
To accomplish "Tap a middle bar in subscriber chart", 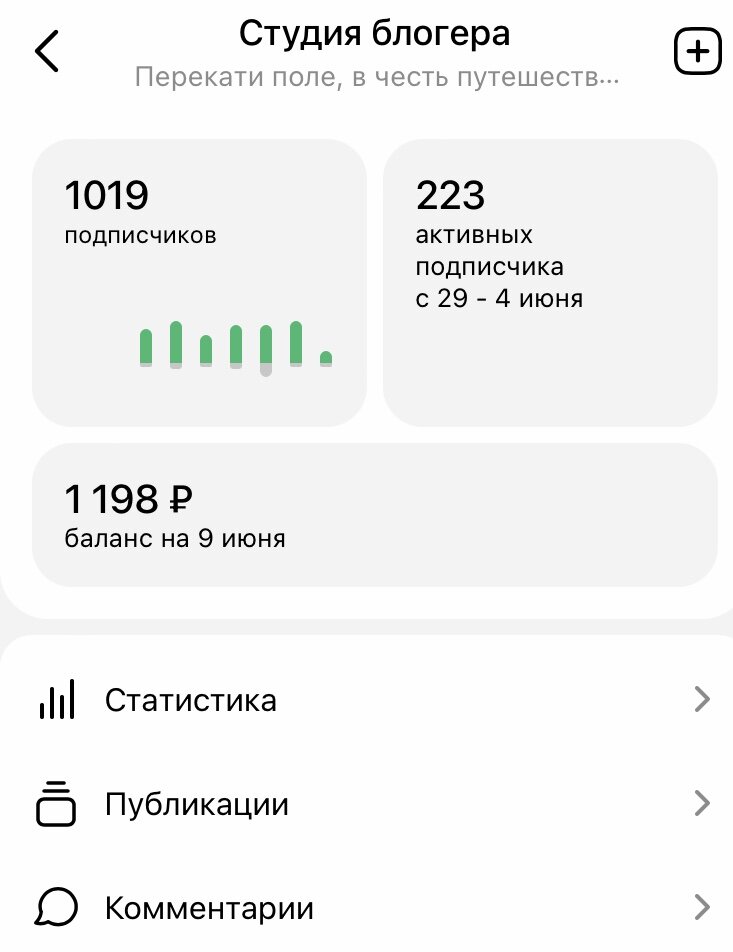I will (235, 344).
